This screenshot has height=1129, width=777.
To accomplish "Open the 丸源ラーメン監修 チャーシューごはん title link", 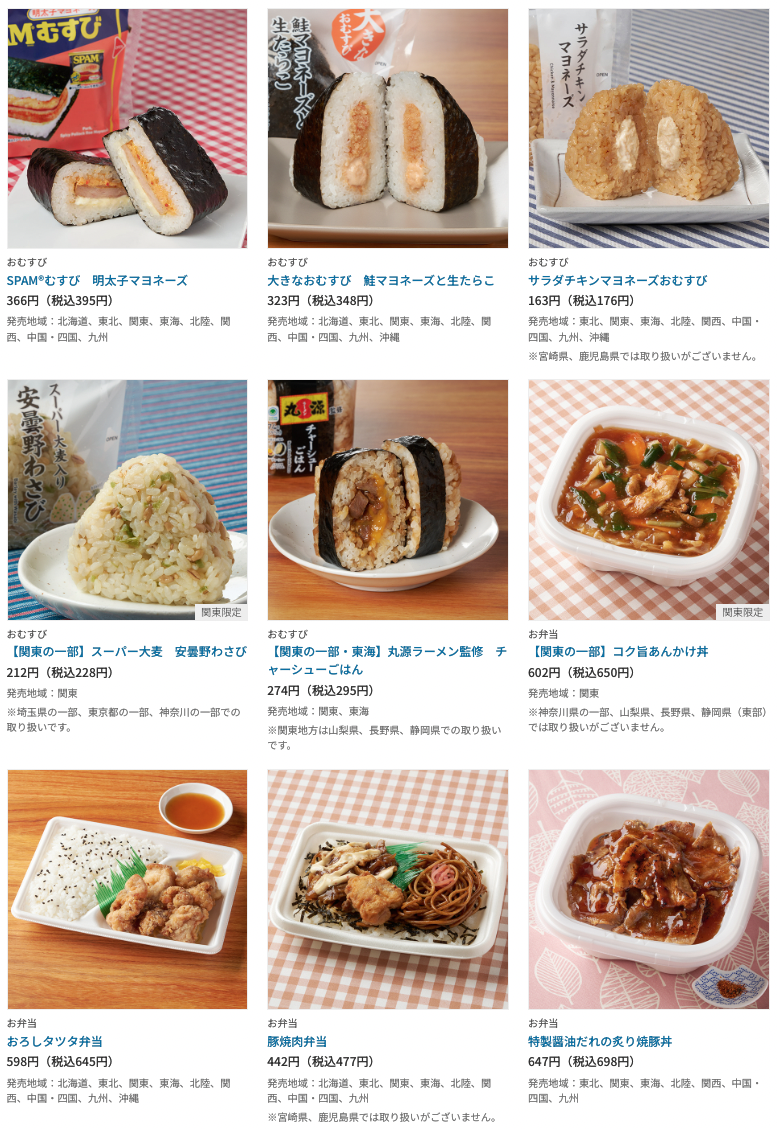I will tap(386, 660).
